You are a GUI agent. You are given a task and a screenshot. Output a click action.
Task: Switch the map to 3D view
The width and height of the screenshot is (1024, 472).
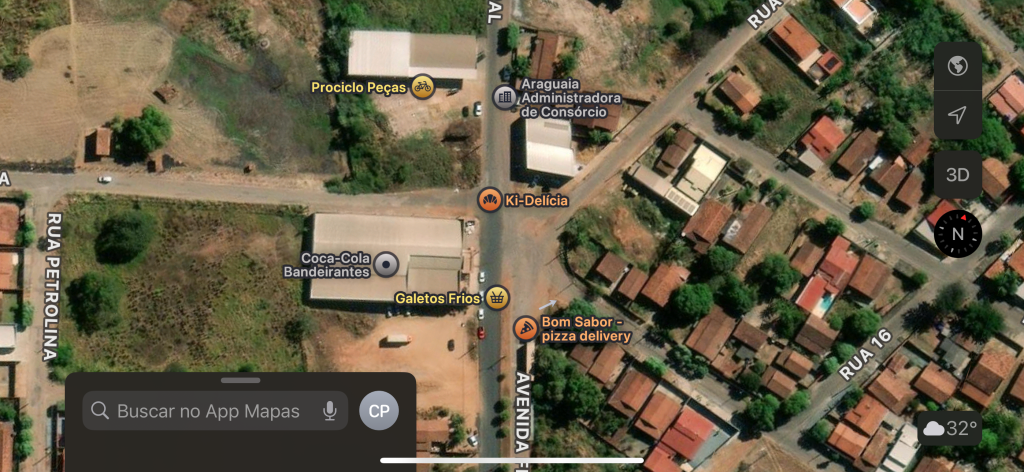tap(957, 174)
